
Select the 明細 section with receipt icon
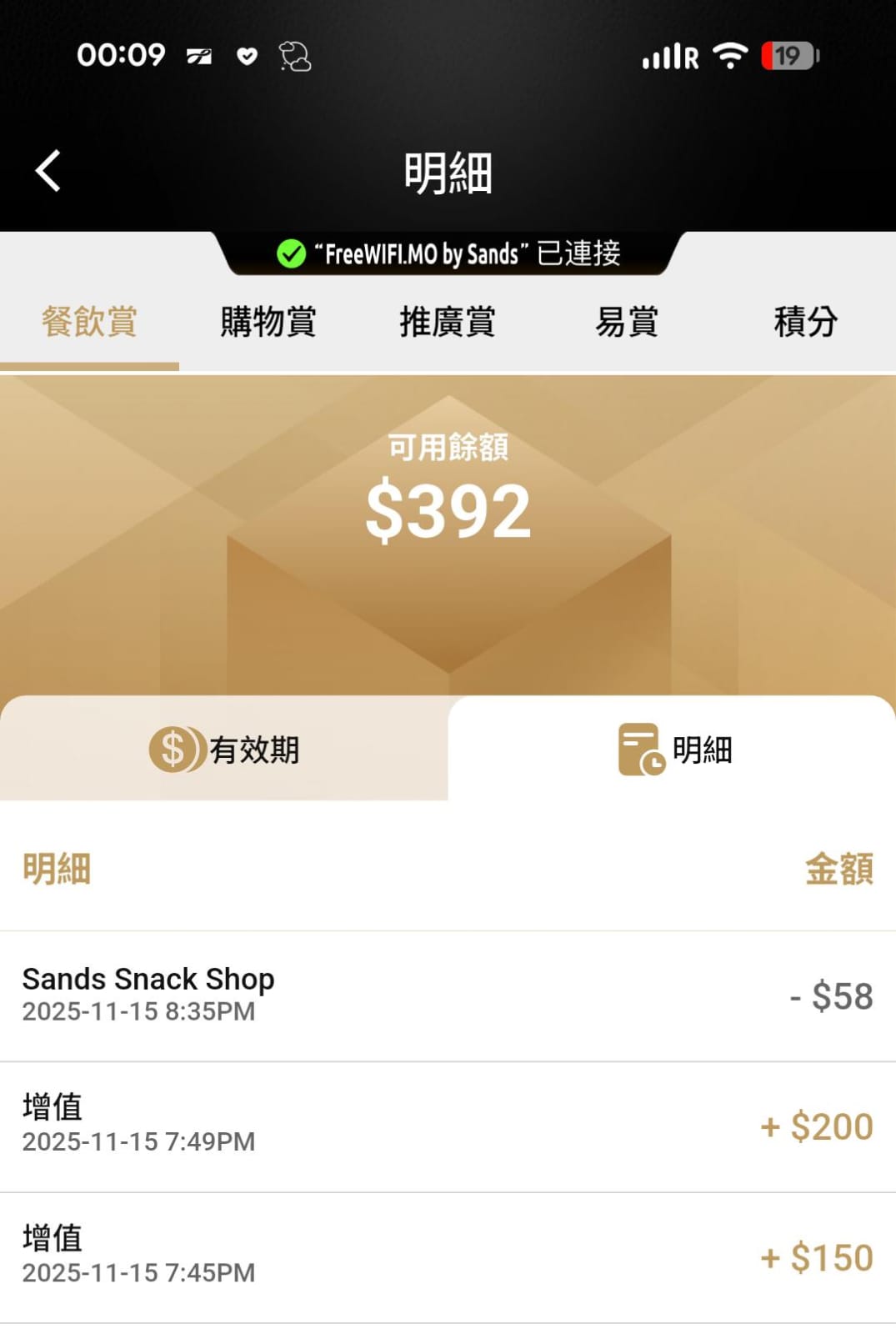(673, 749)
